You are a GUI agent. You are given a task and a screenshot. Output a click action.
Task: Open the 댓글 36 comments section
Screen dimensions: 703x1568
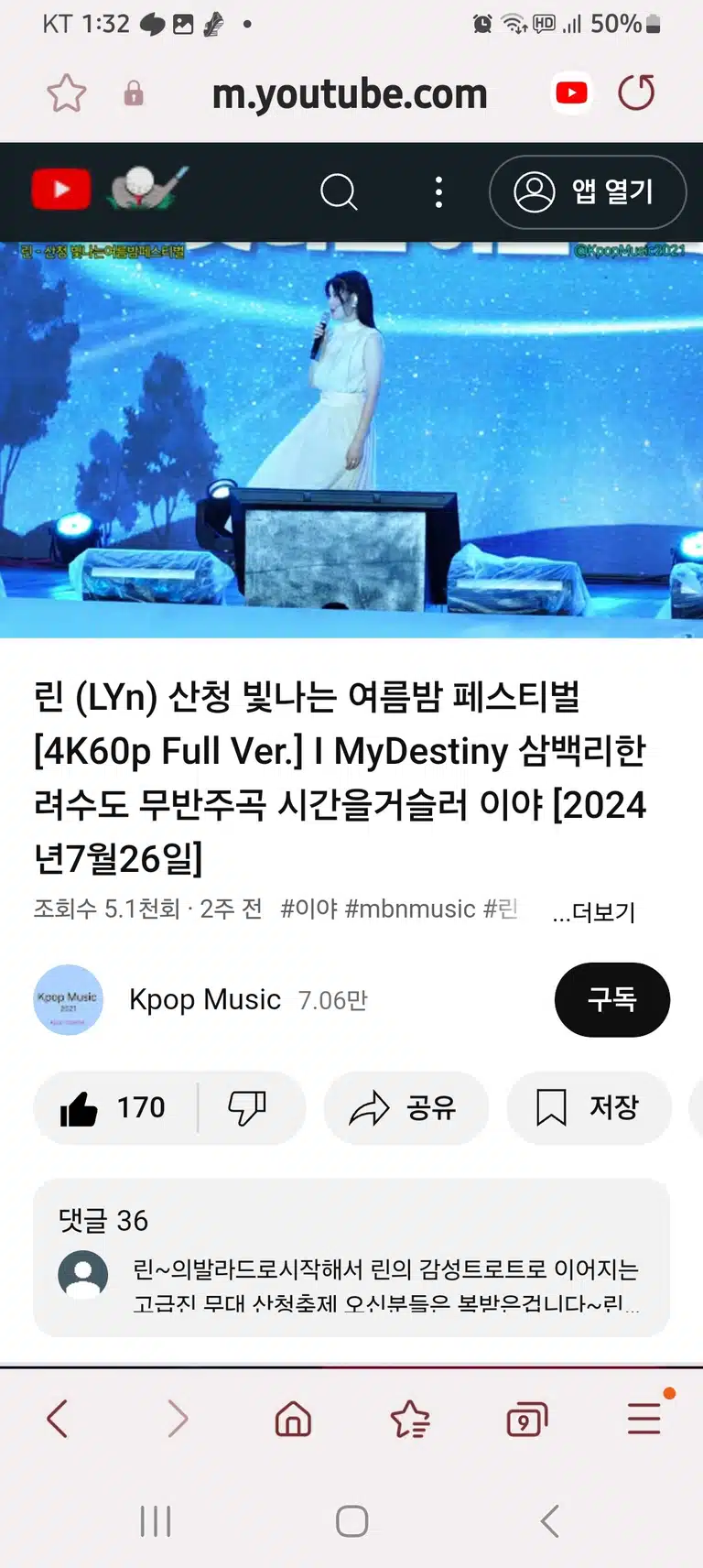[351, 1258]
